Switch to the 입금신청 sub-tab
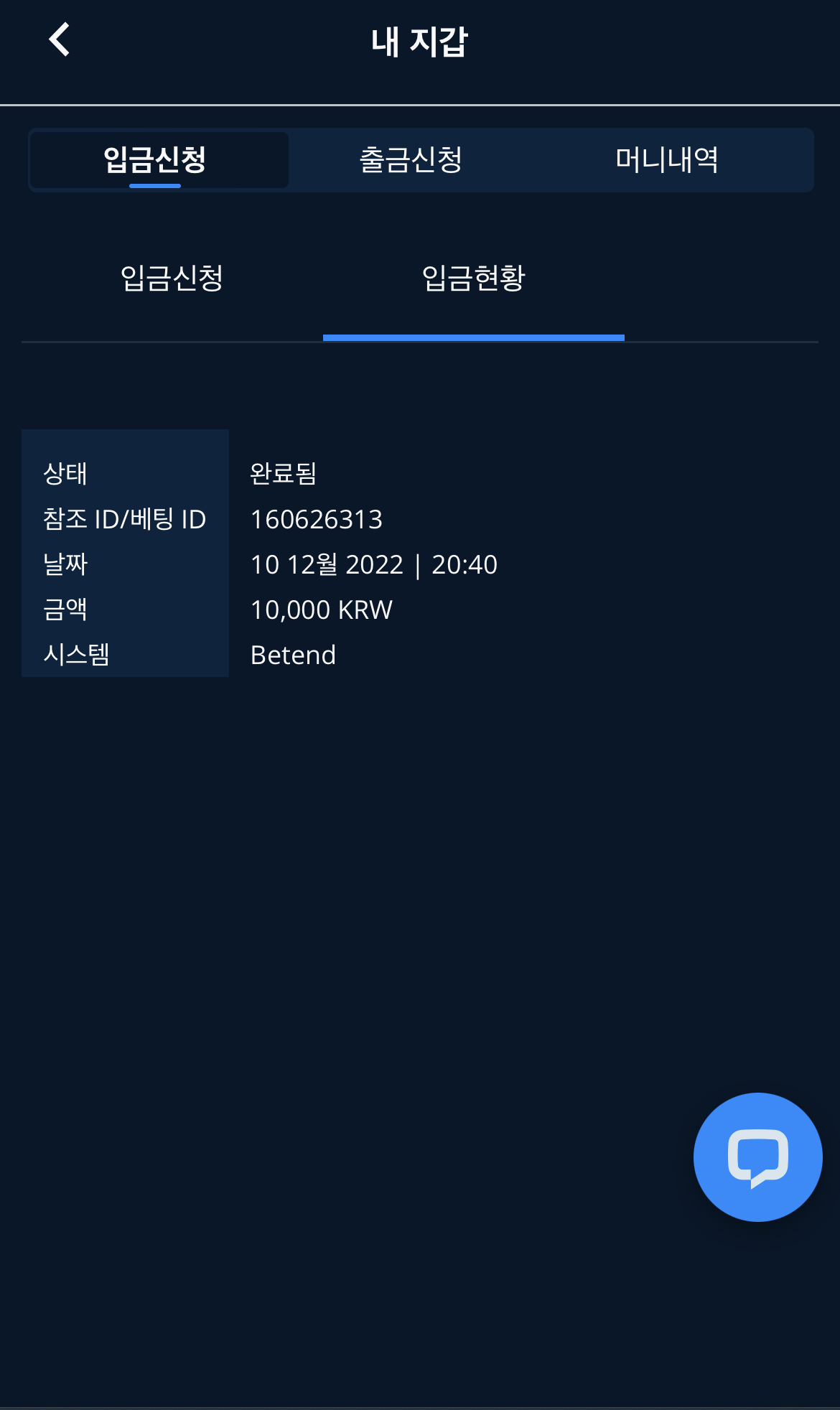This screenshot has height=1410, width=840. [172, 279]
